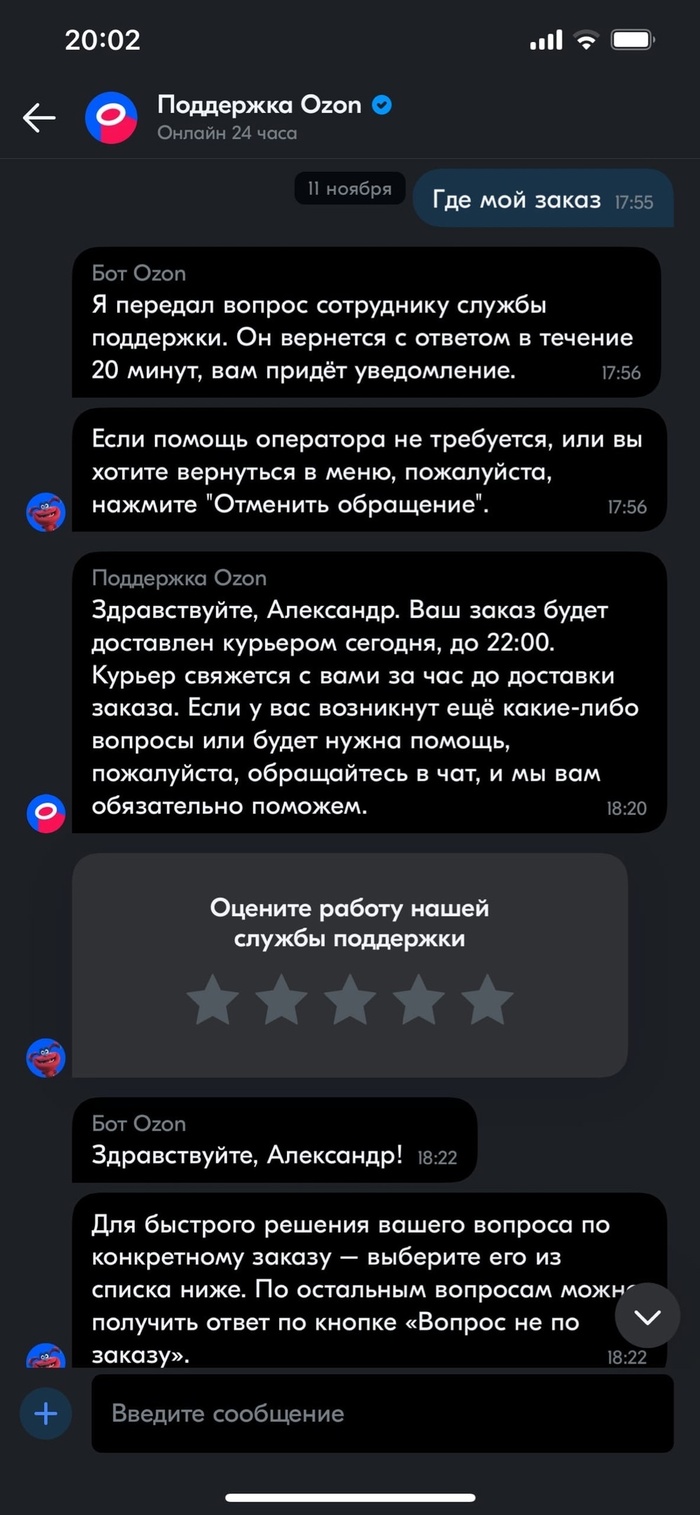The height and width of the screenshot is (1515, 700).
Task: Tap the plus attach button
Action: coord(46,1413)
